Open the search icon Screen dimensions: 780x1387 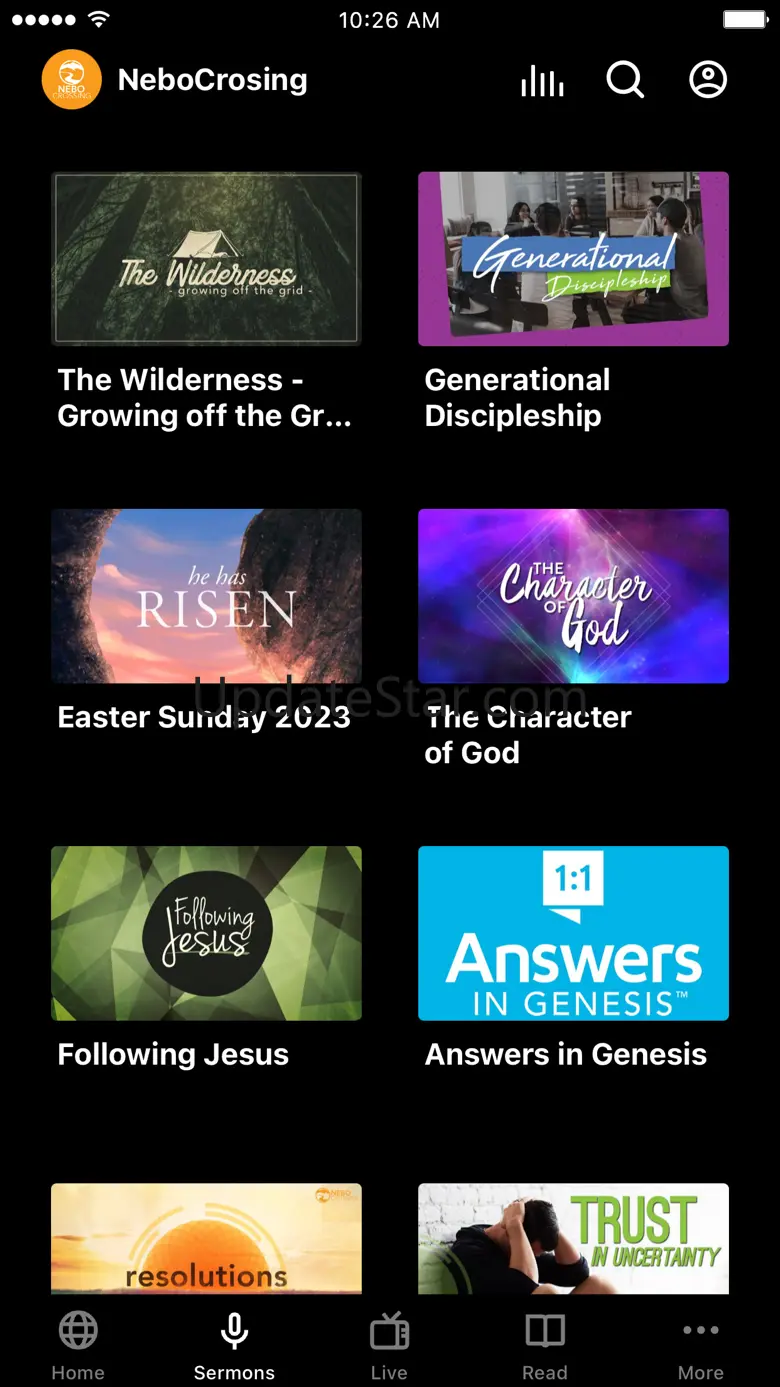click(x=625, y=80)
